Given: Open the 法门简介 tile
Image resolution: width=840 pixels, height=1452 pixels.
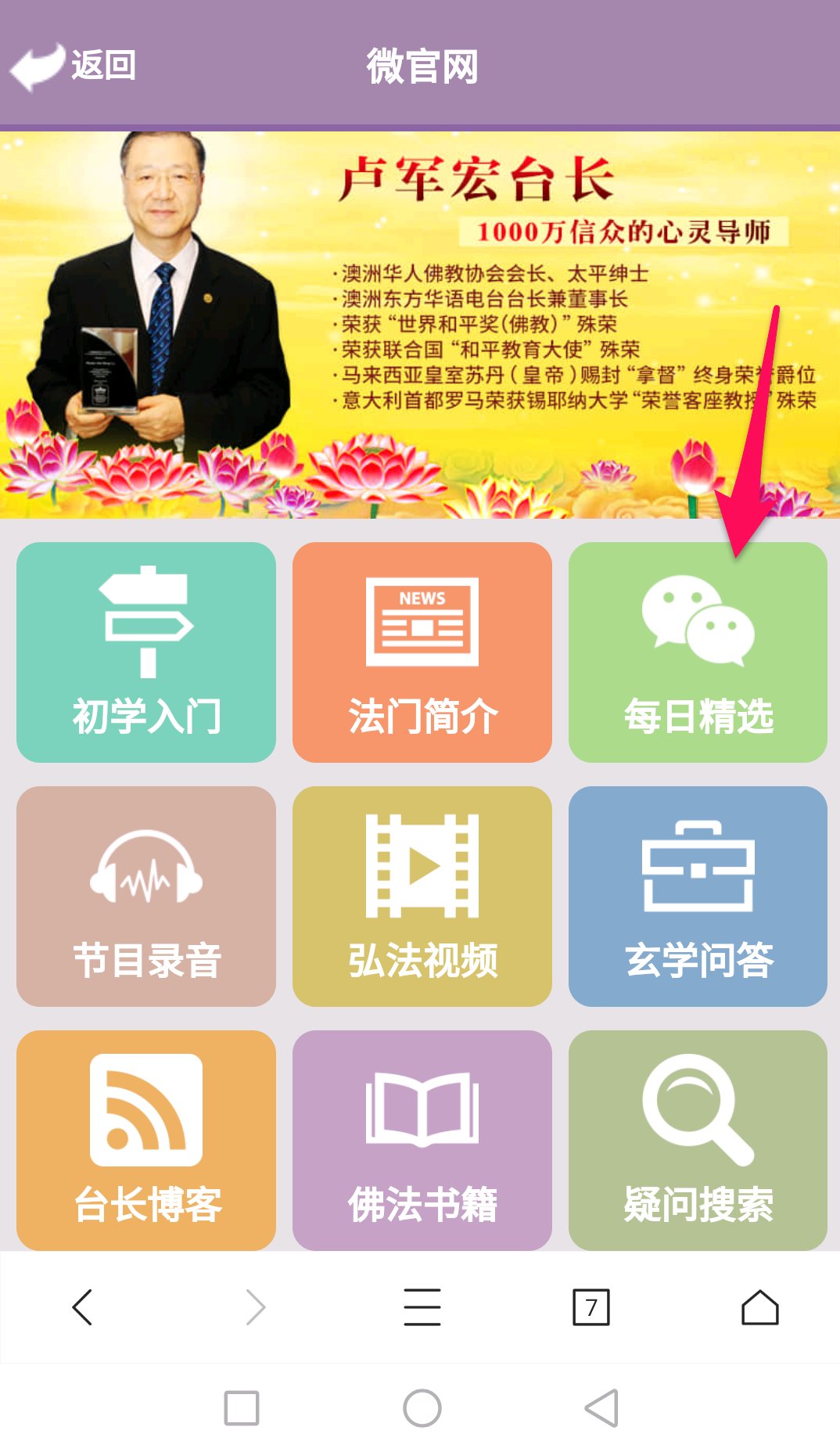Looking at the screenshot, I should (422, 652).
